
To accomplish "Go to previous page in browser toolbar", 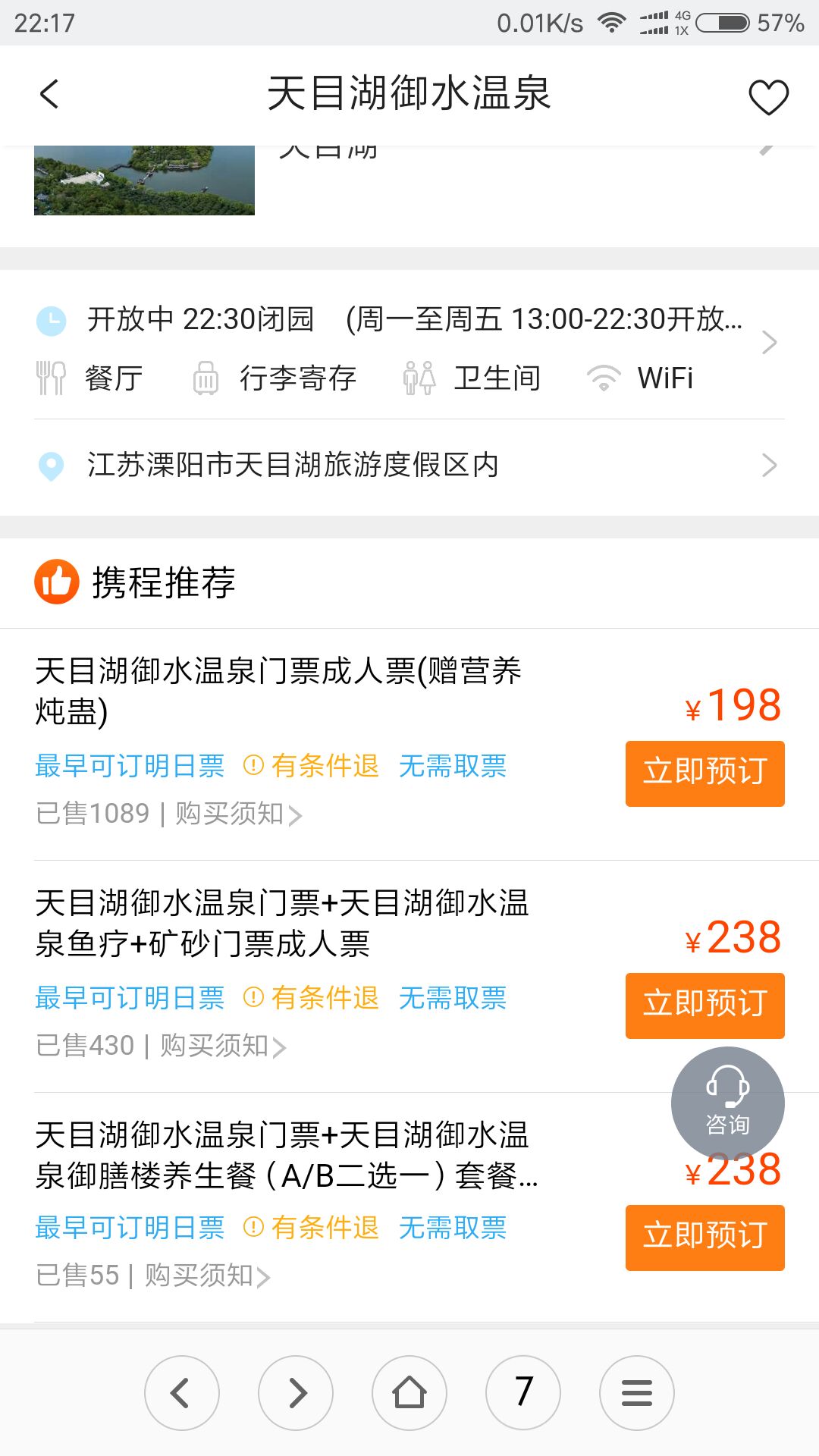I will click(182, 1393).
